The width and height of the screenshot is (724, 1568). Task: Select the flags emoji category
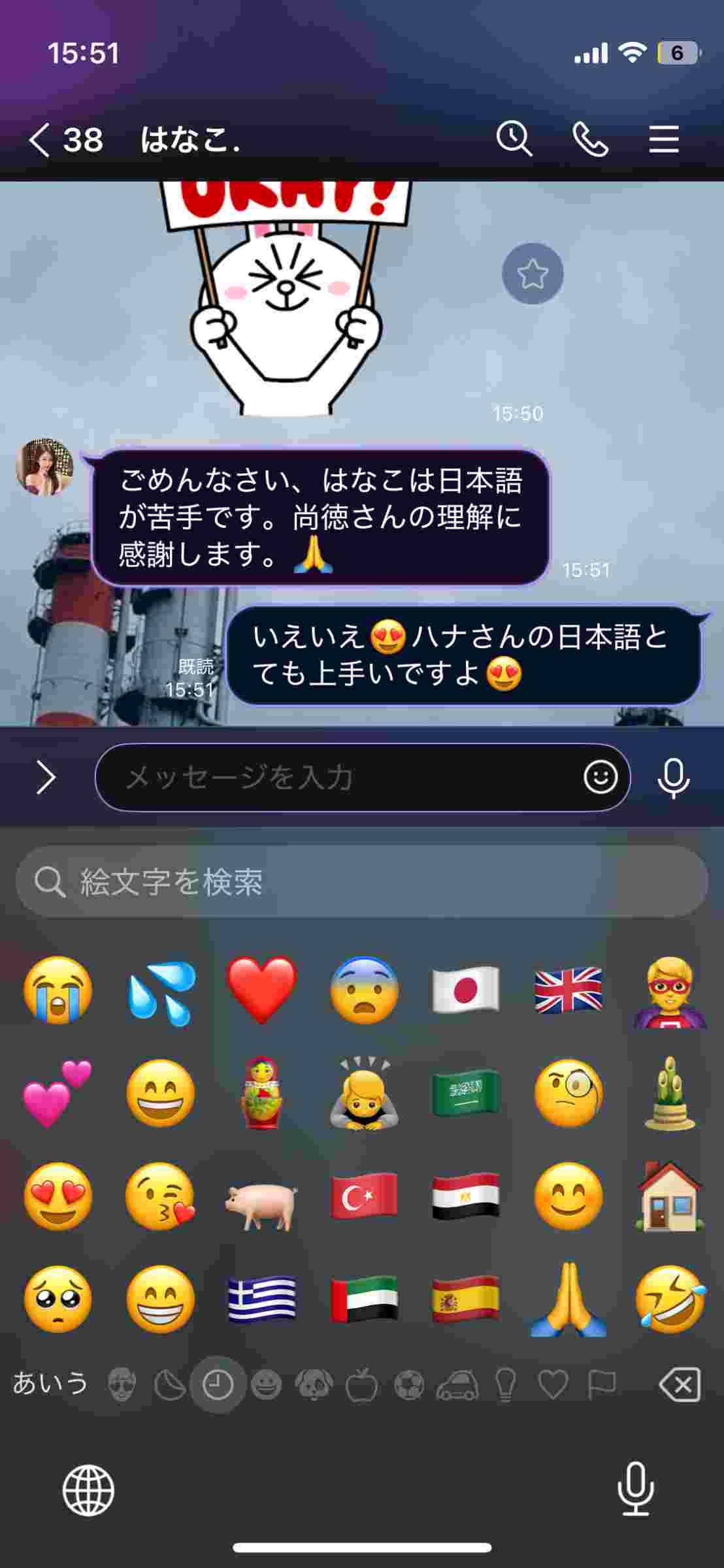(x=602, y=1384)
